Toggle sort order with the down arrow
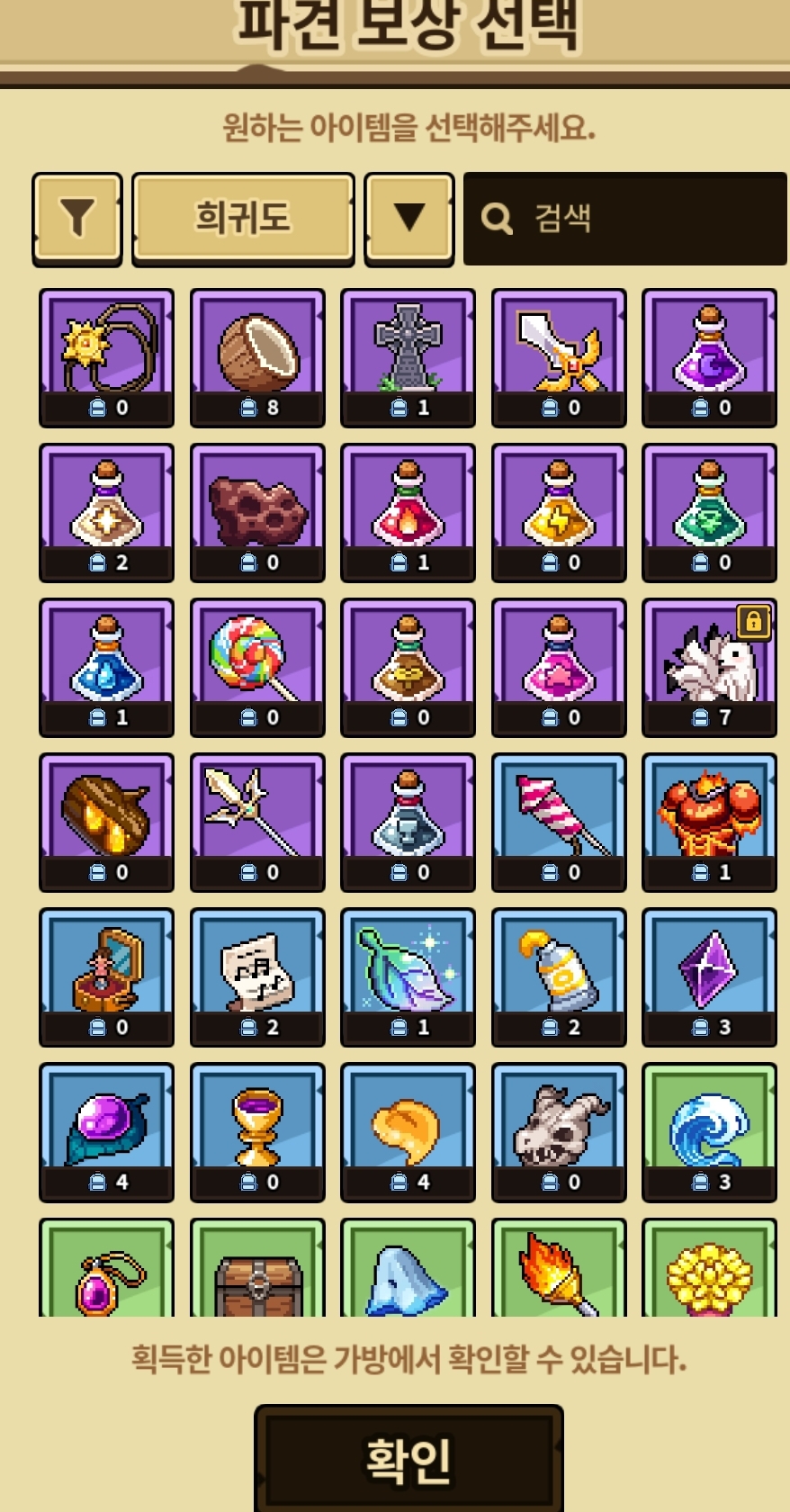790x1512 pixels. (x=409, y=218)
